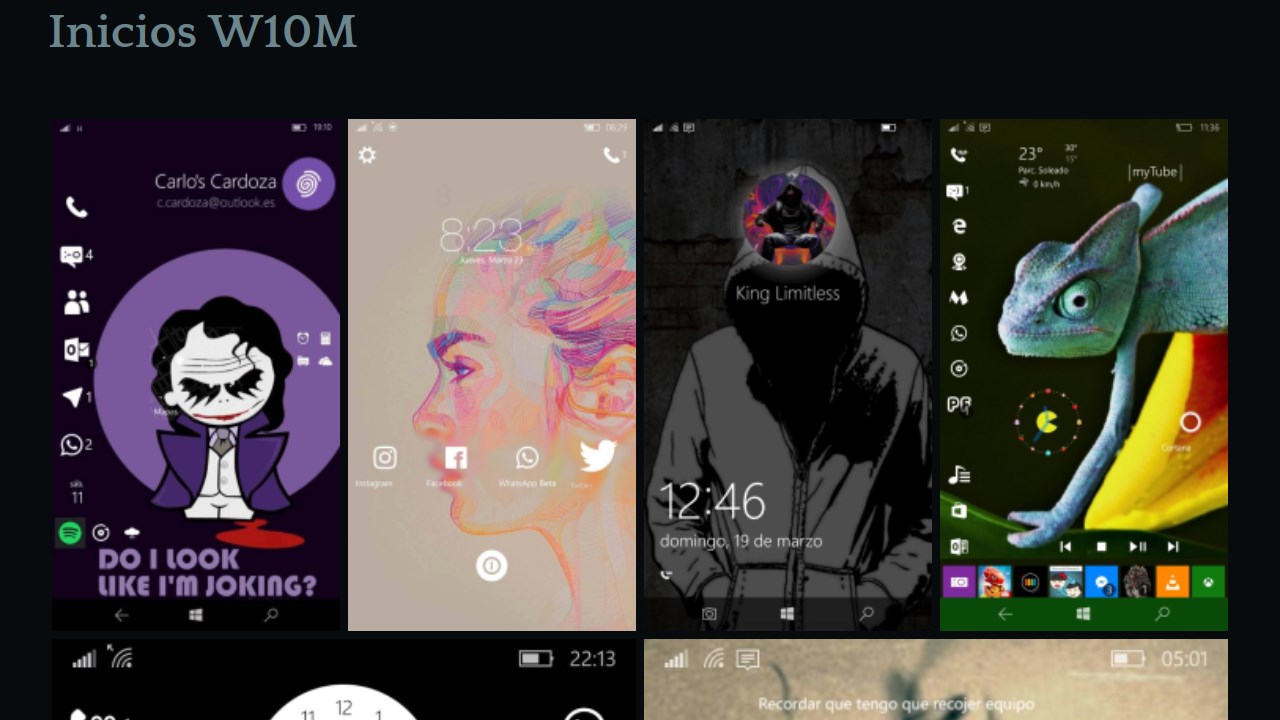Open the Joker start screen screenshot

click(x=196, y=375)
